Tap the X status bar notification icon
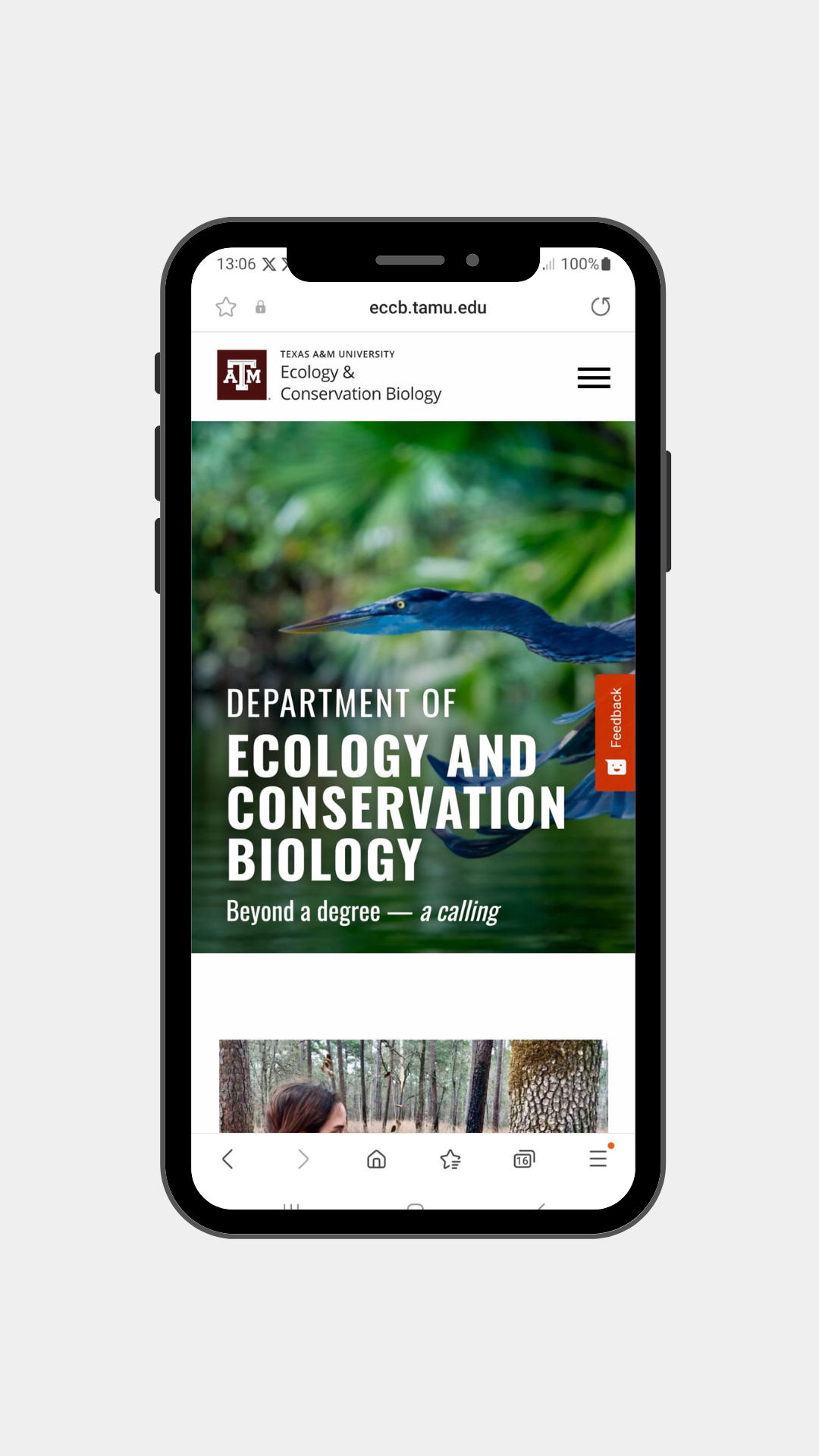The width and height of the screenshot is (819, 1456). tap(269, 264)
